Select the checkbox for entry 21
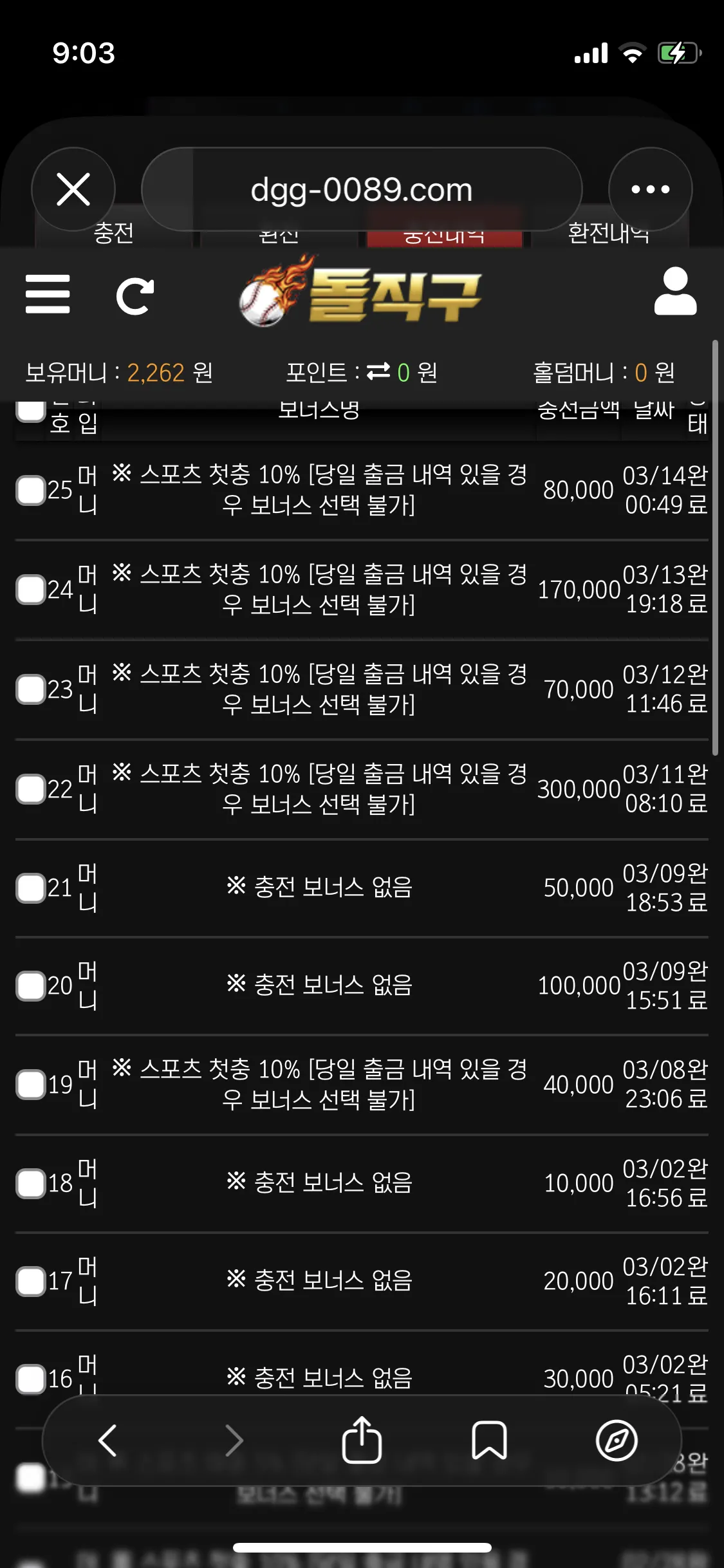The height and width of the screenshot is (1568, 724). 31,888
